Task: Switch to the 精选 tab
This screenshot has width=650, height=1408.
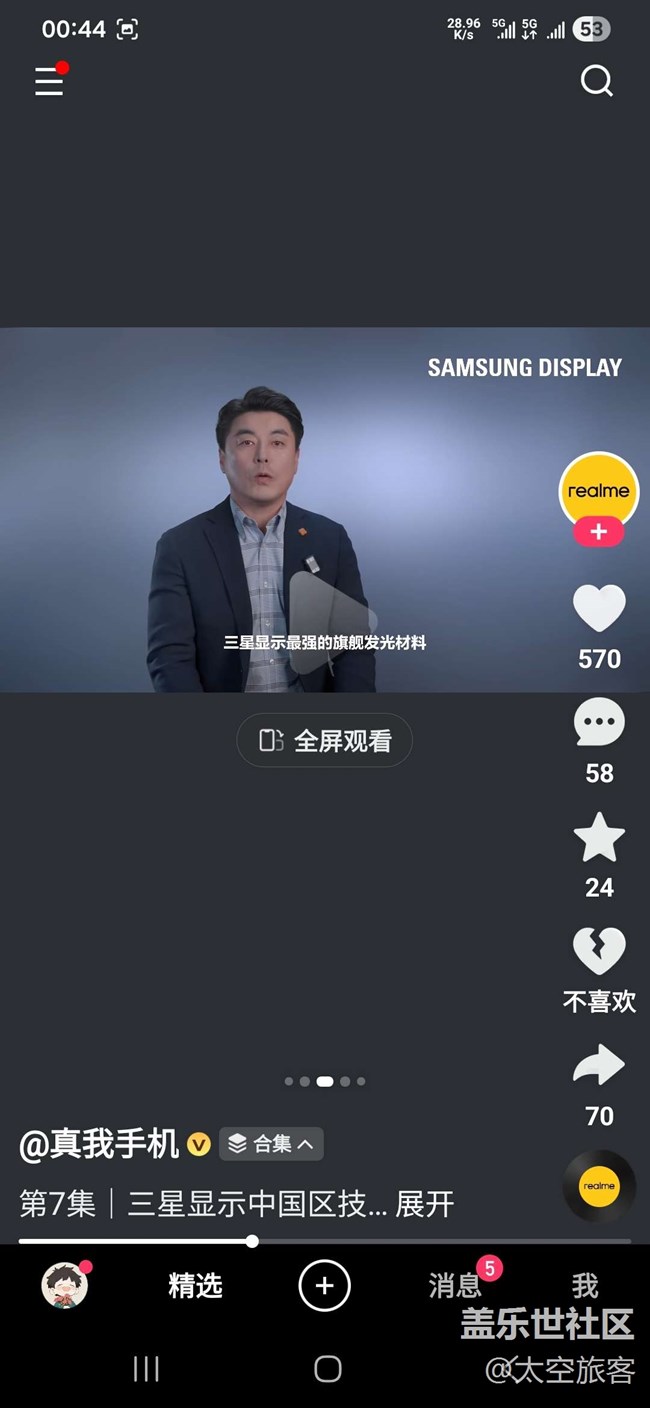Action: click(195, 1286)
